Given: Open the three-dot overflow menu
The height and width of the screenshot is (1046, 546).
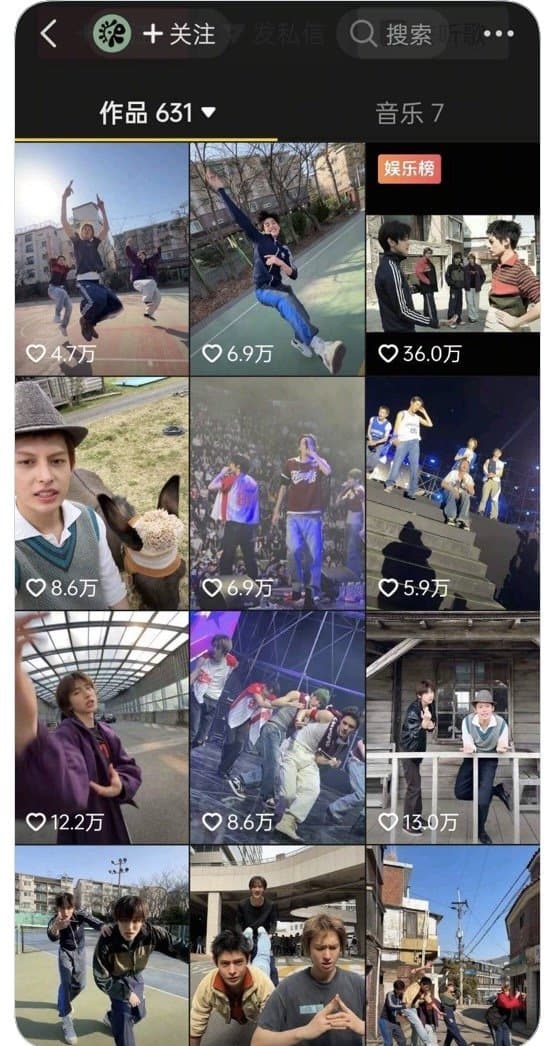Looking at the screenshot, I should (x=499, y=33).
